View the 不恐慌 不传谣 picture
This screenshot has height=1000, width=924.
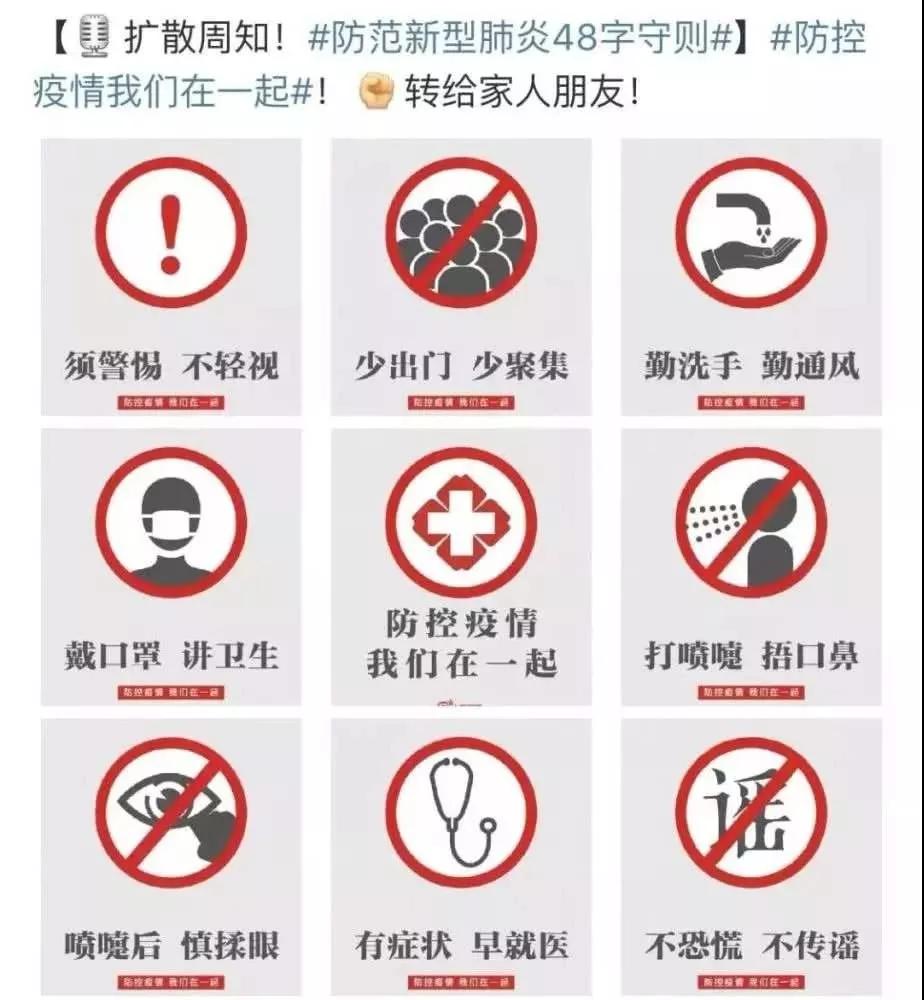[751, 856]
